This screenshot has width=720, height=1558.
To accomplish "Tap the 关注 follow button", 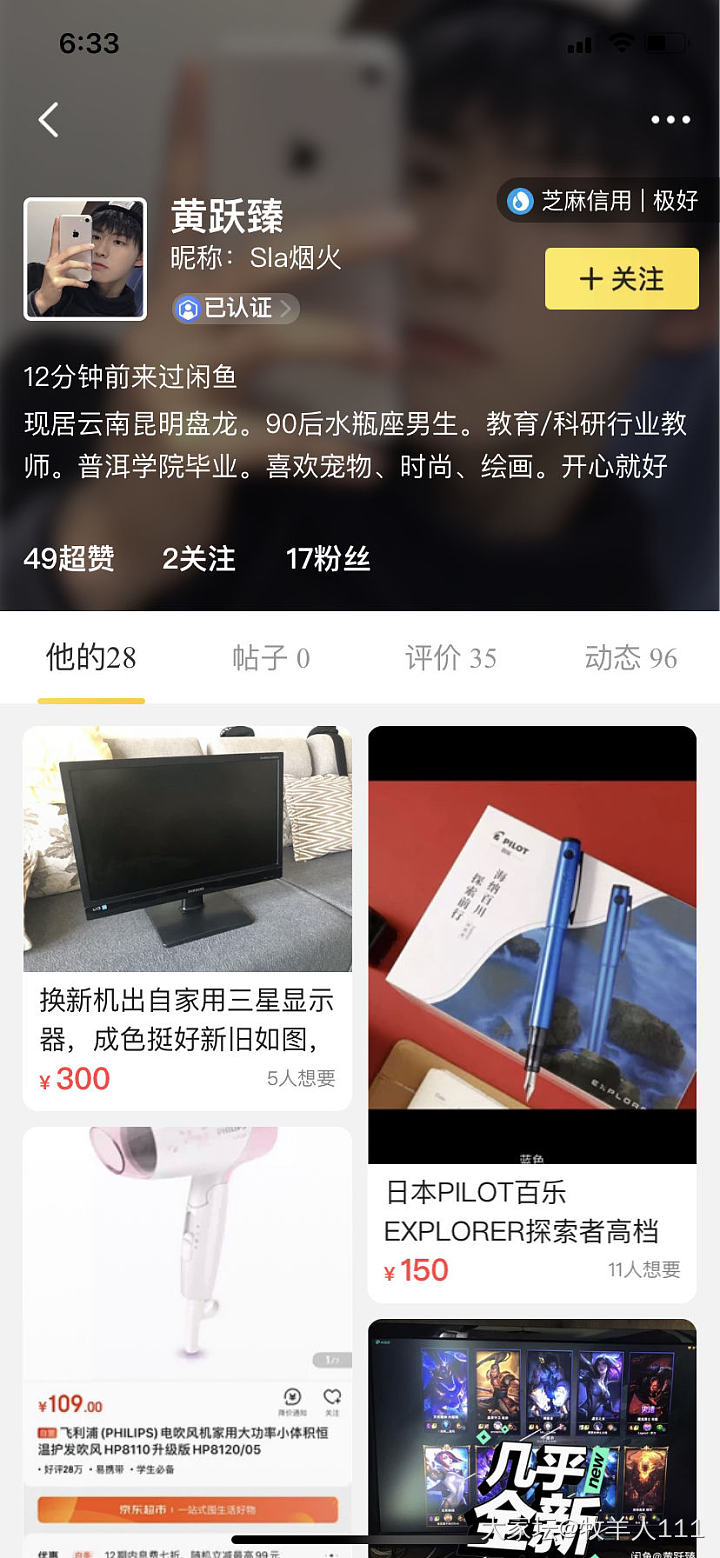I will click(x=621, y=279).
